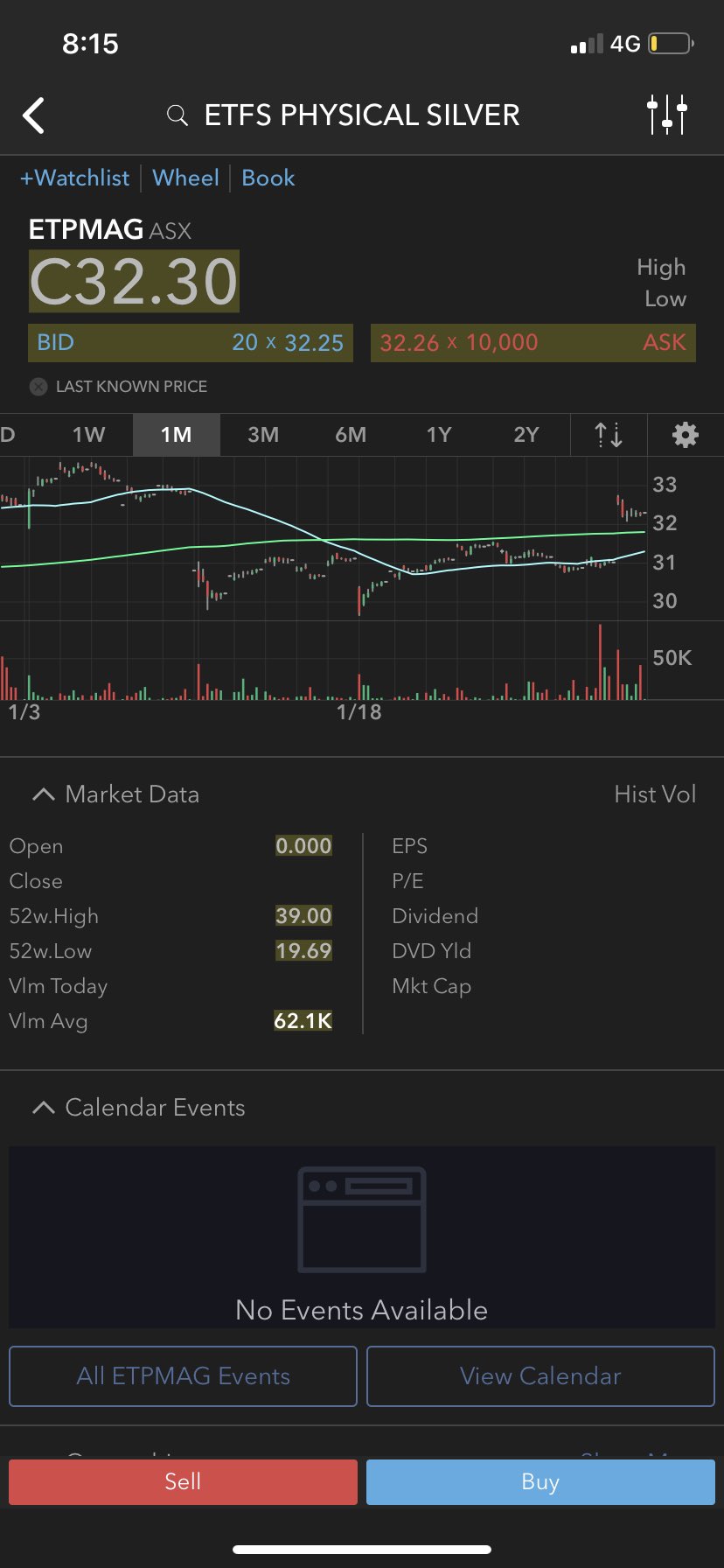Viewport: 724px width, 1568px height.
Task: Tap the View Calendar button
Action: [540, 1376]
